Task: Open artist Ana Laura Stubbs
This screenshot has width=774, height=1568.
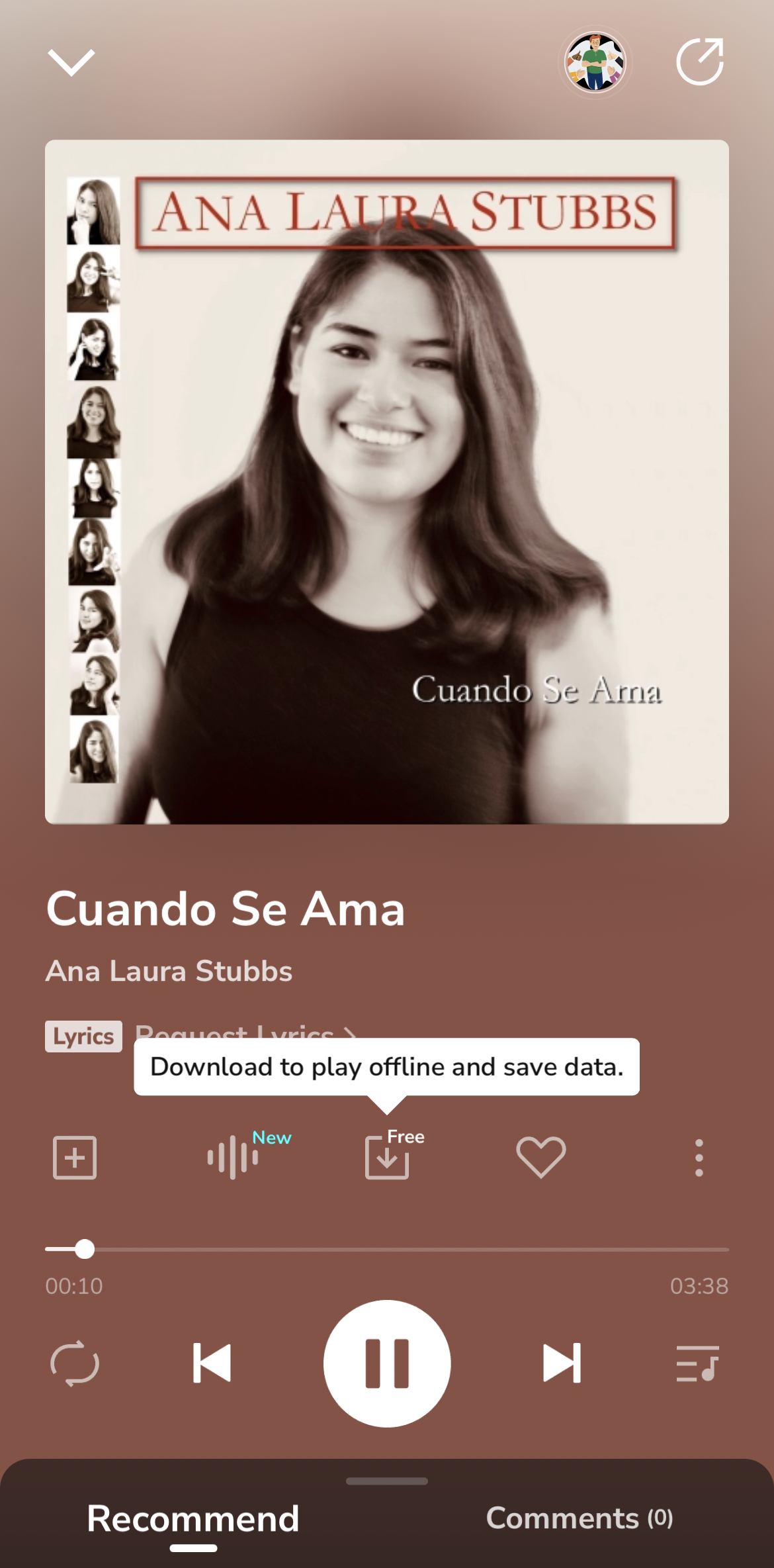Action: coord(169,971)
